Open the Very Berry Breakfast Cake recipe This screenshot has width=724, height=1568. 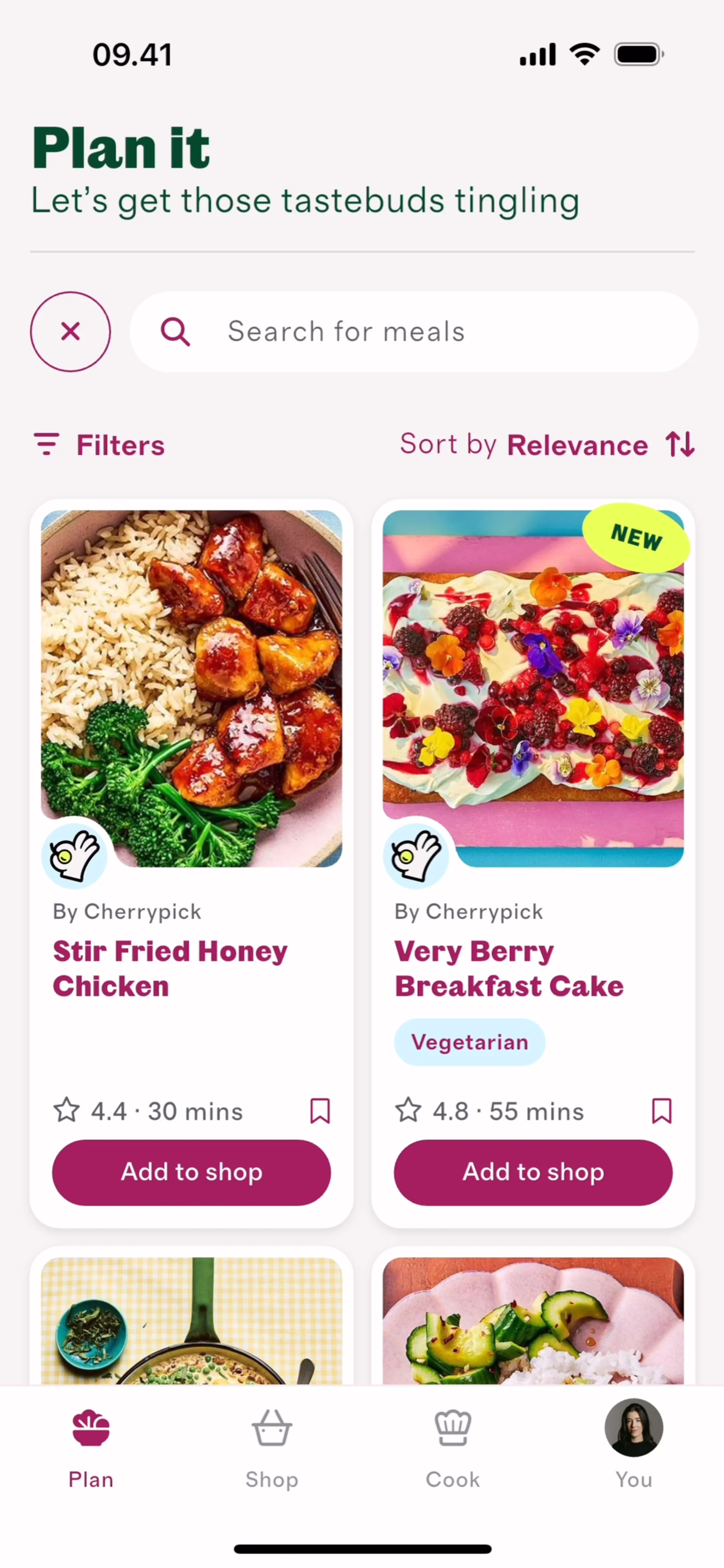tap(509, 968)
